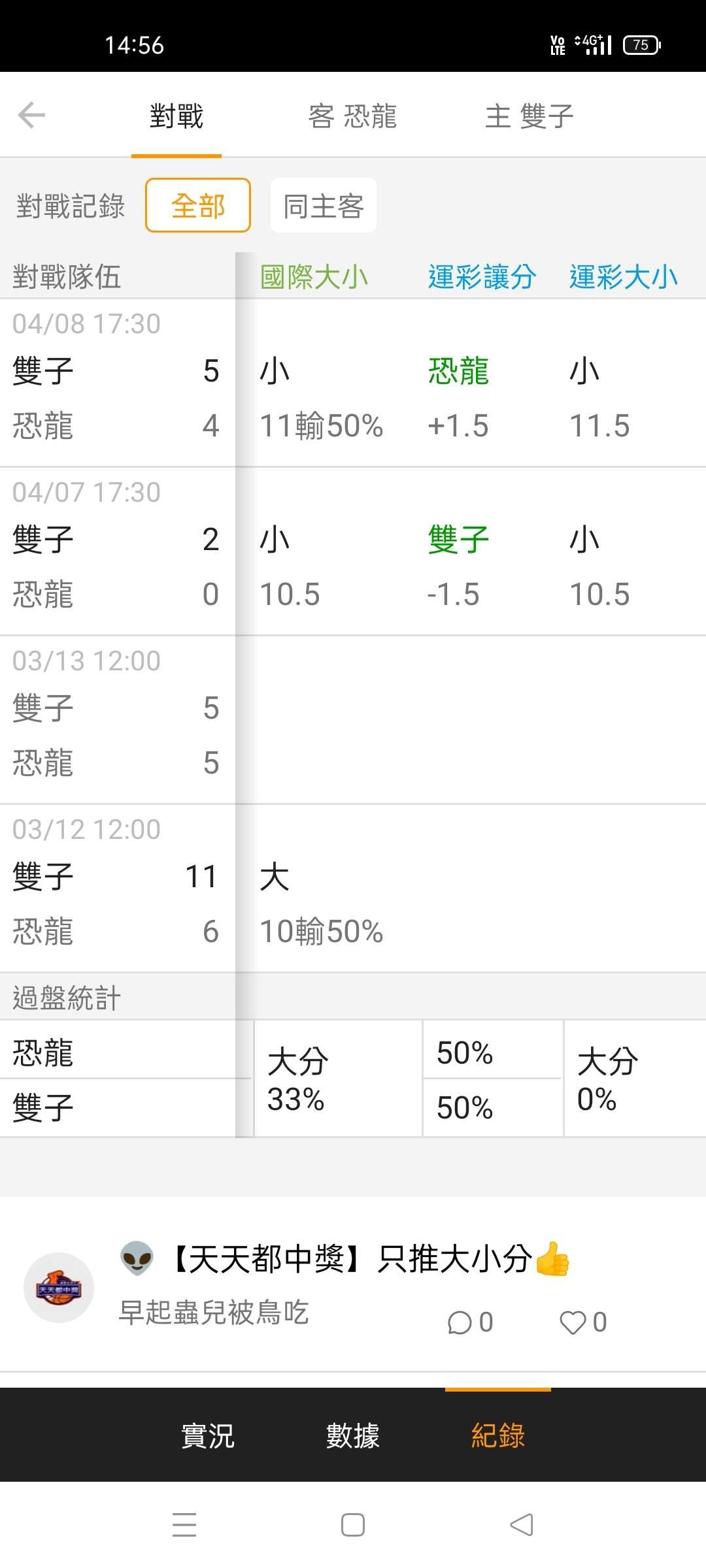Open the 04/07 17:30 match record
The image size is (706, 1568).
pos(353,551)
